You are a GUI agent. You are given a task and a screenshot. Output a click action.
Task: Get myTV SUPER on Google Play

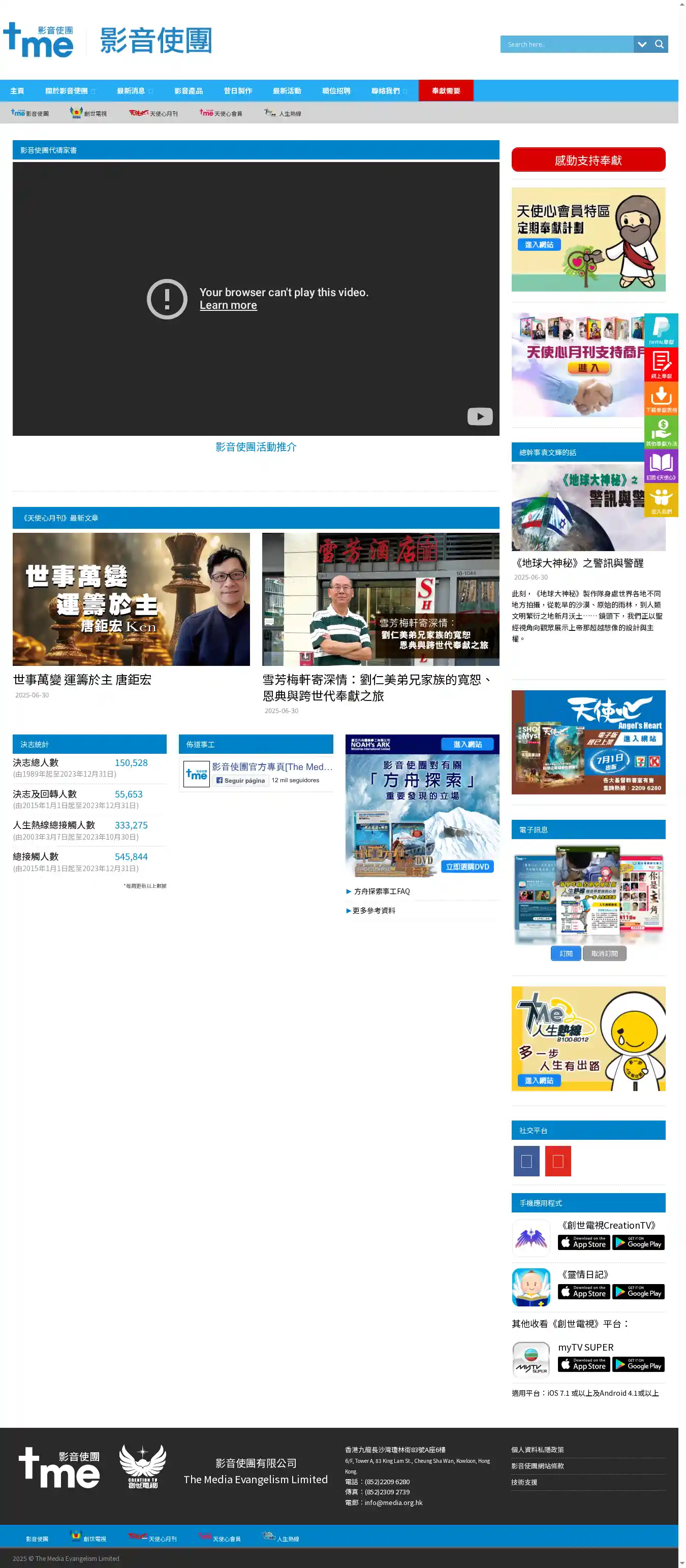[637, 1364]
